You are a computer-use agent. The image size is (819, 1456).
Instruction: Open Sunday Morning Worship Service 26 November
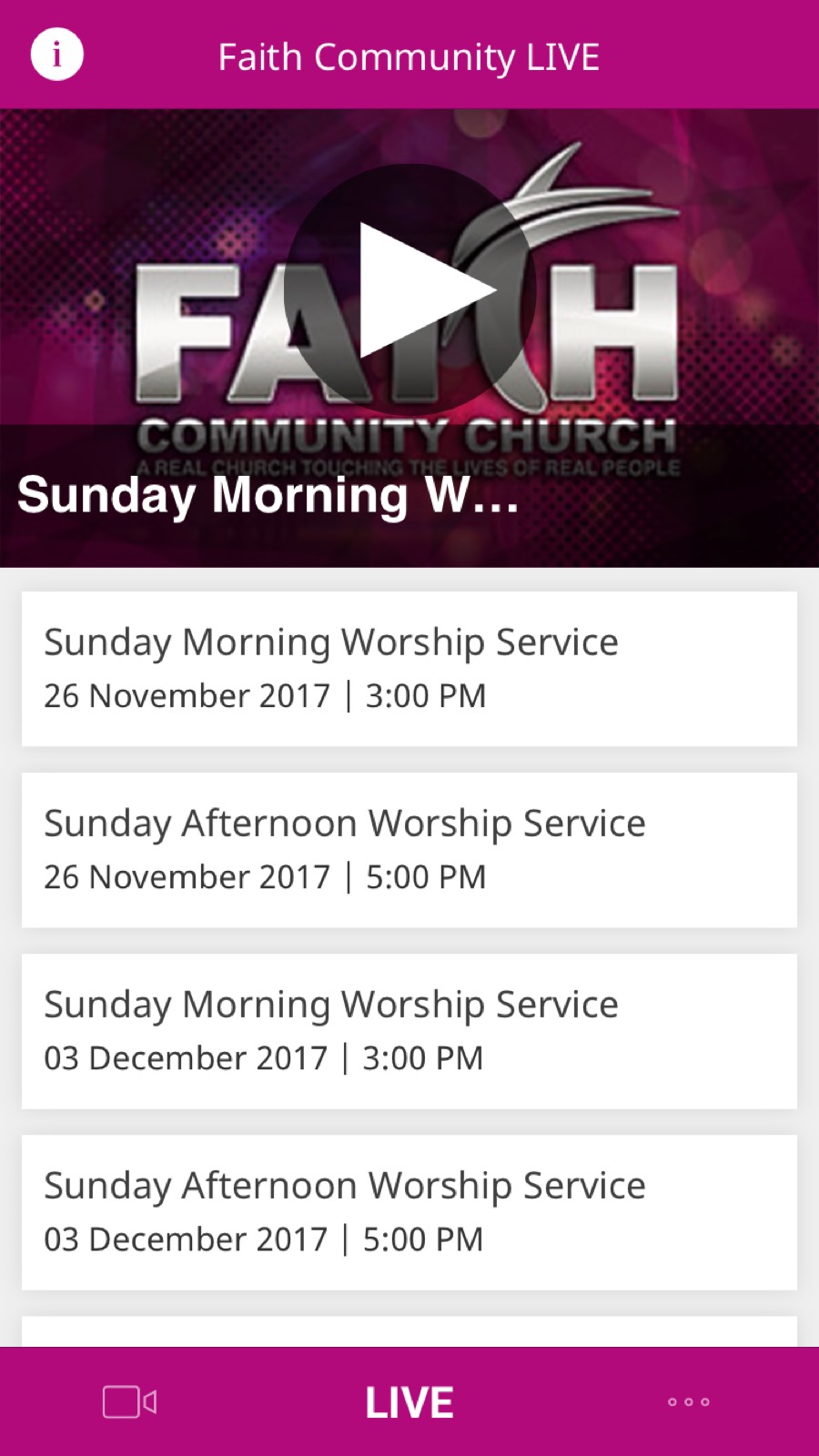(x=409, y=669)
